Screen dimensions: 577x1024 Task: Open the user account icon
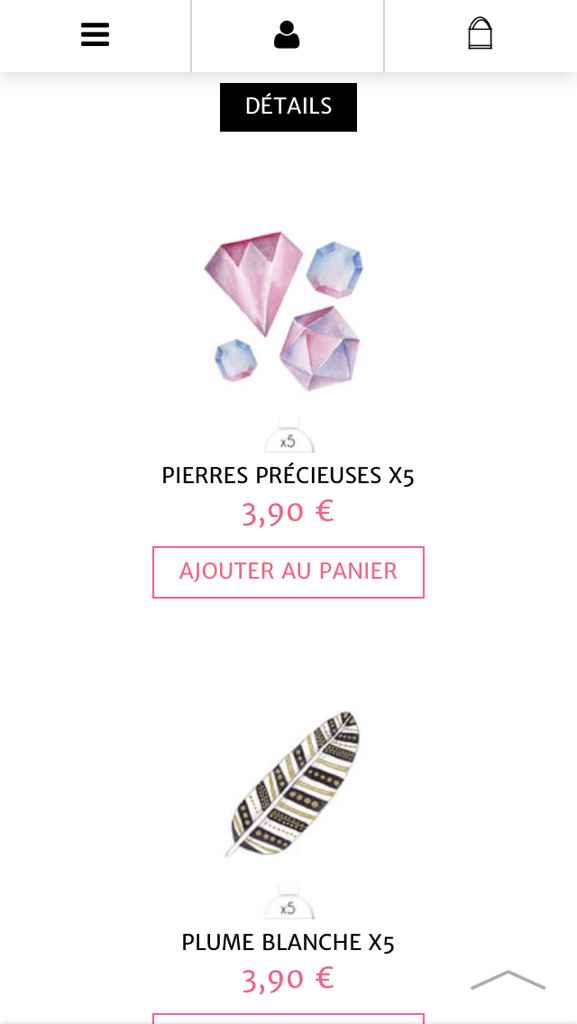287,35
